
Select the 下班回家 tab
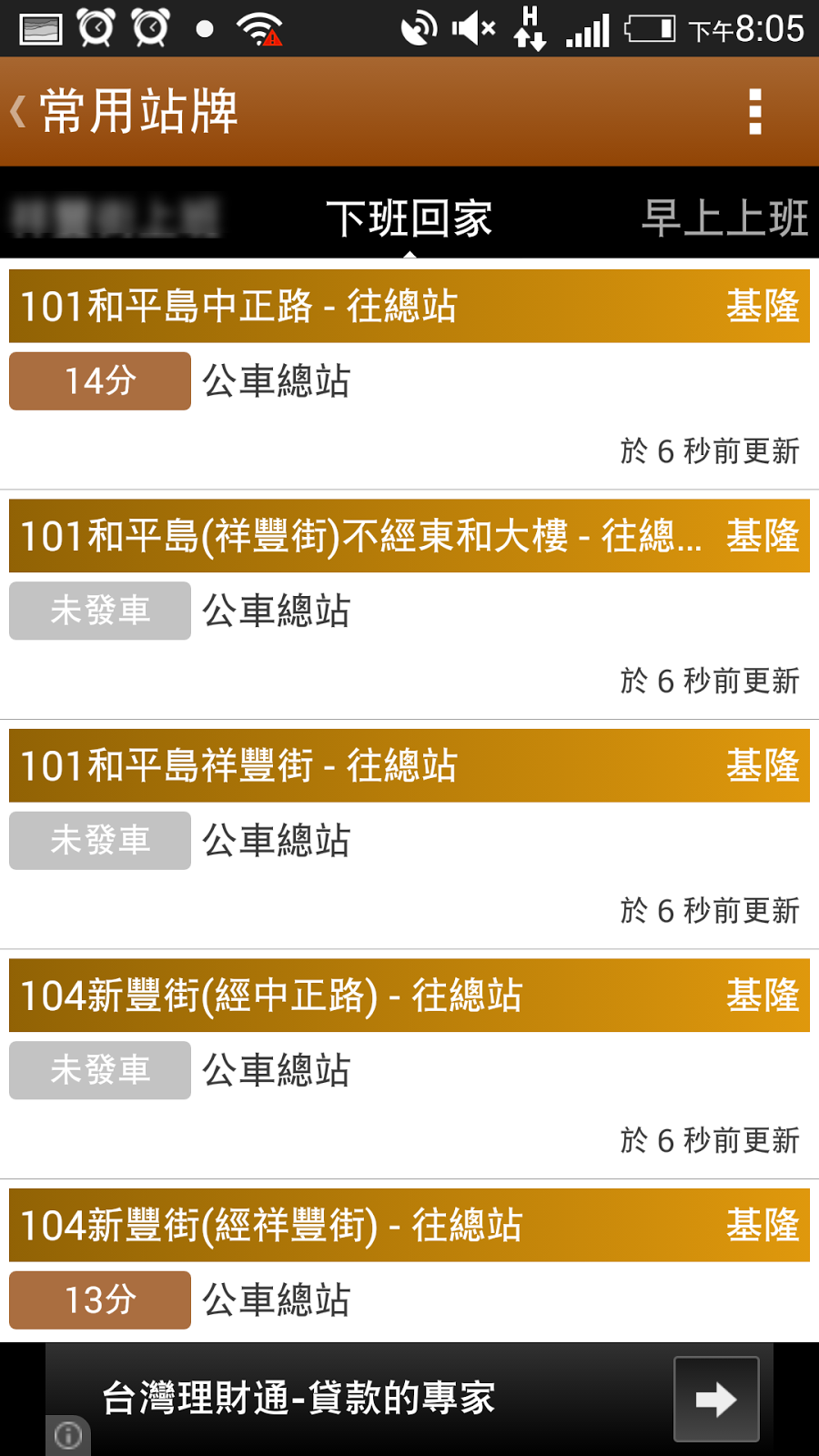409,218
